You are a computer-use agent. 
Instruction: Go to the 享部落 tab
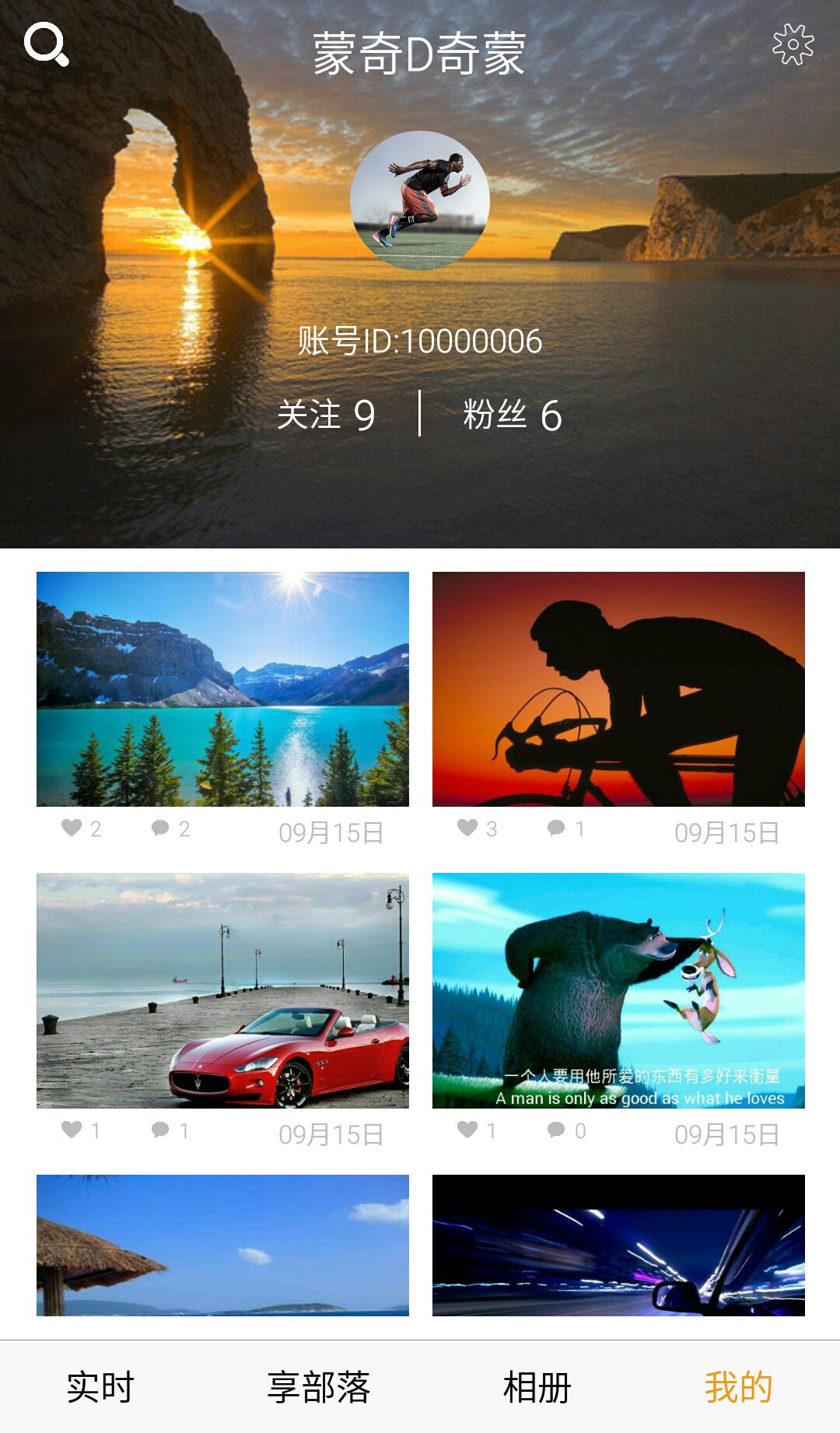[x=318, y=1388]
